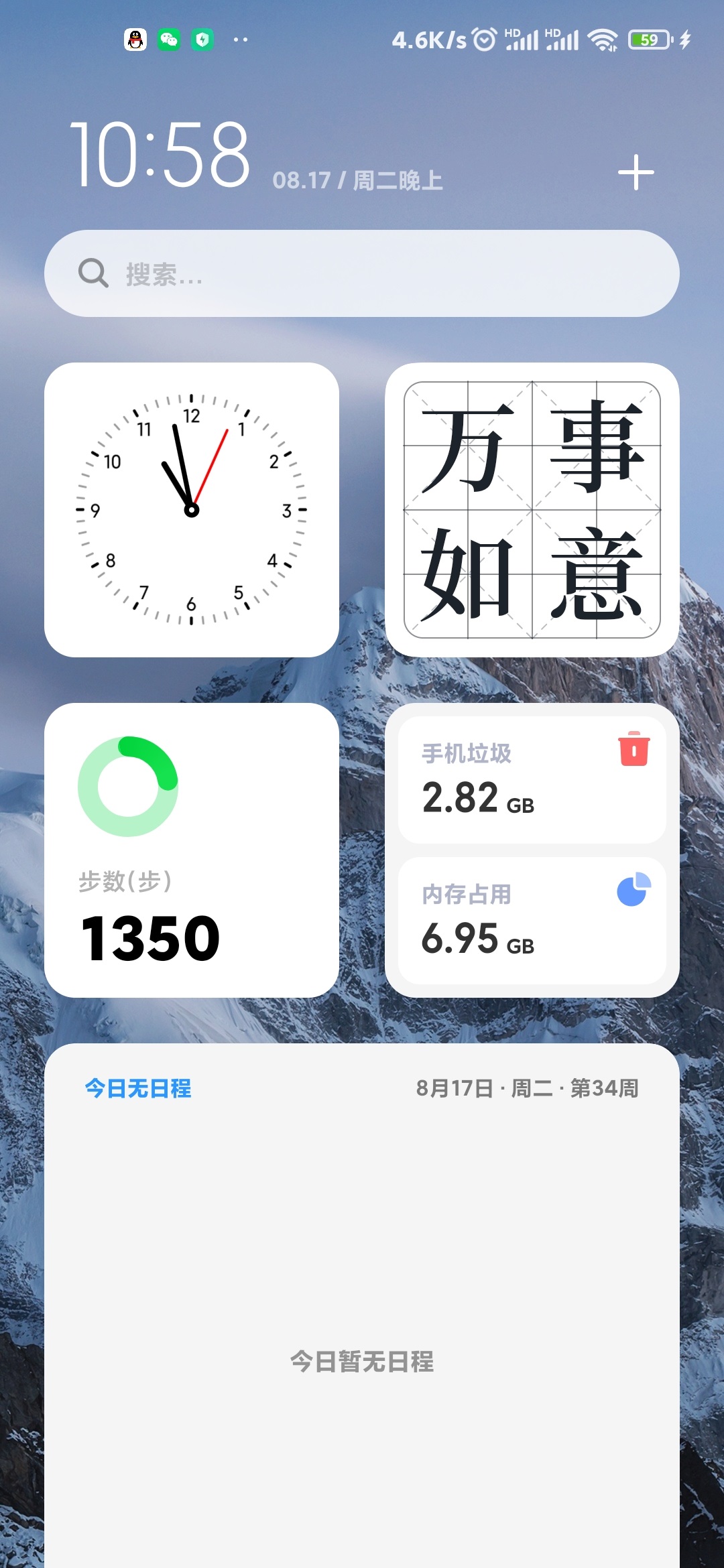Open the analog clock widget
Image resolution: width=724 pixels, height=1568 pixels.
click(x=192, y=509)
